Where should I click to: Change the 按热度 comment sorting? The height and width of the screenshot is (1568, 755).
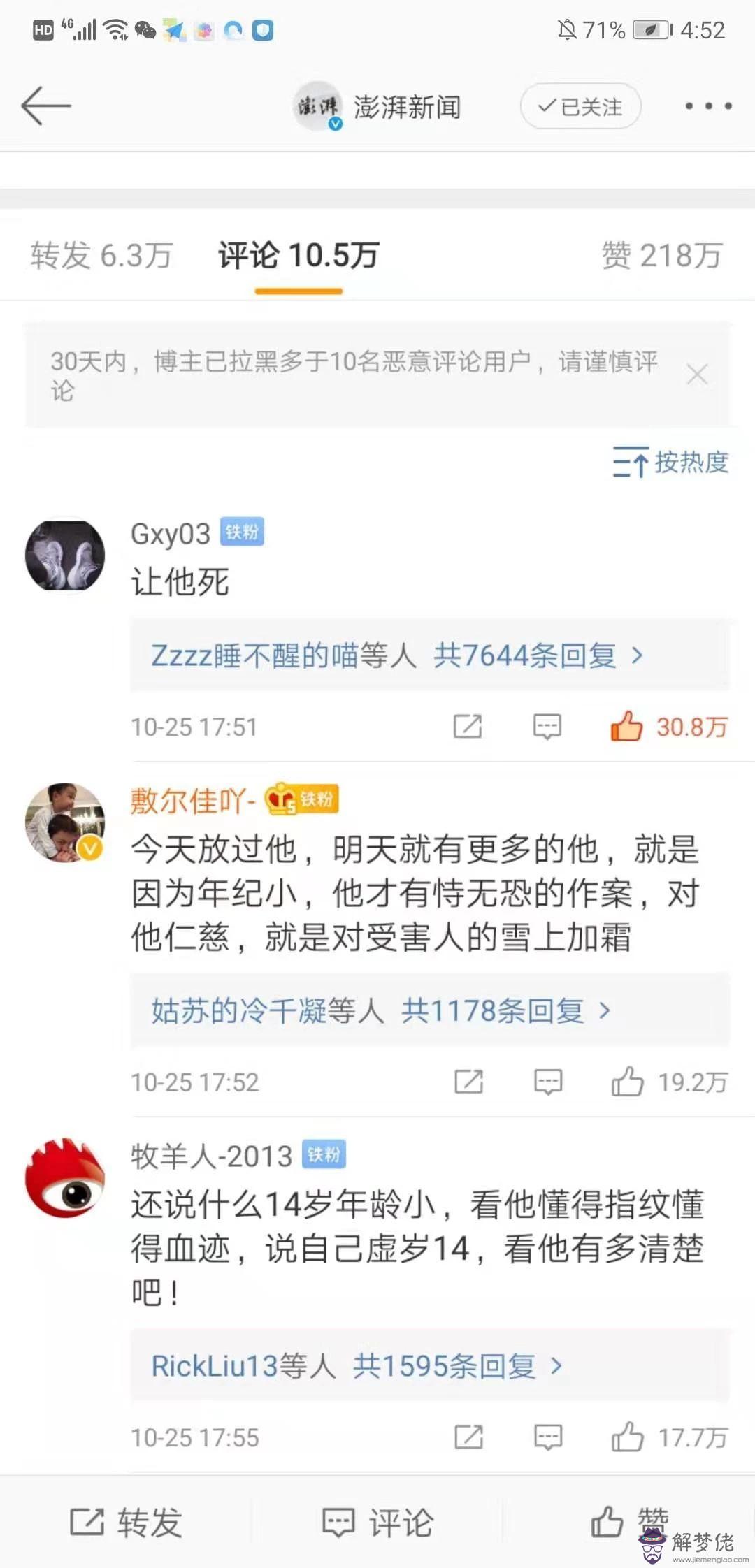(x=670, y=462)
